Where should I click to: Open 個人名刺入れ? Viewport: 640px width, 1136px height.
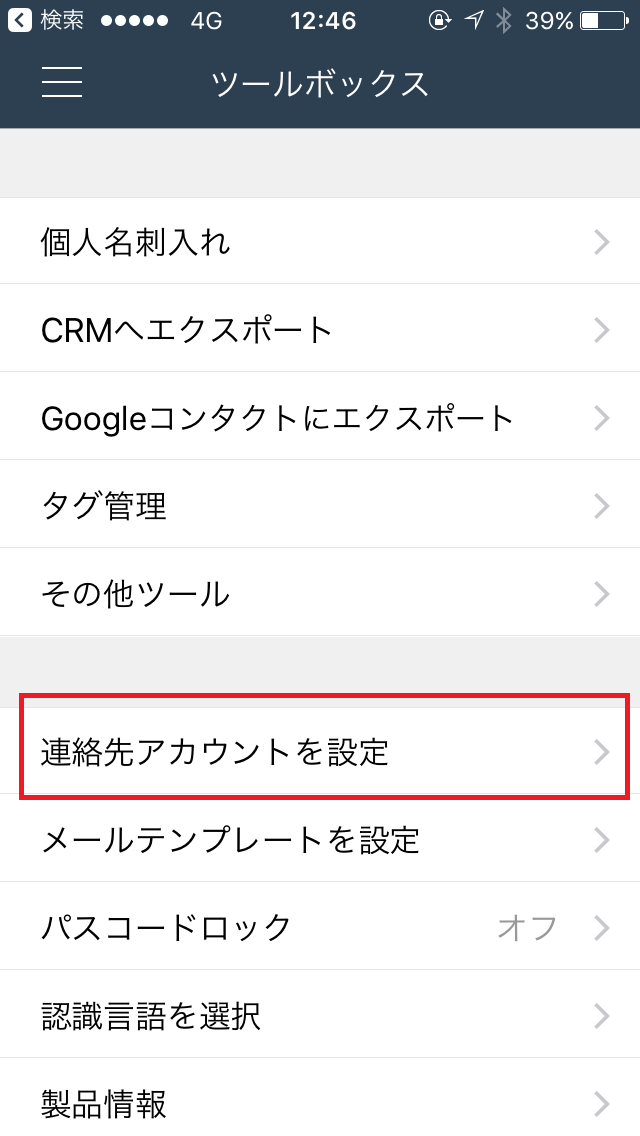(x=320, y=241)
